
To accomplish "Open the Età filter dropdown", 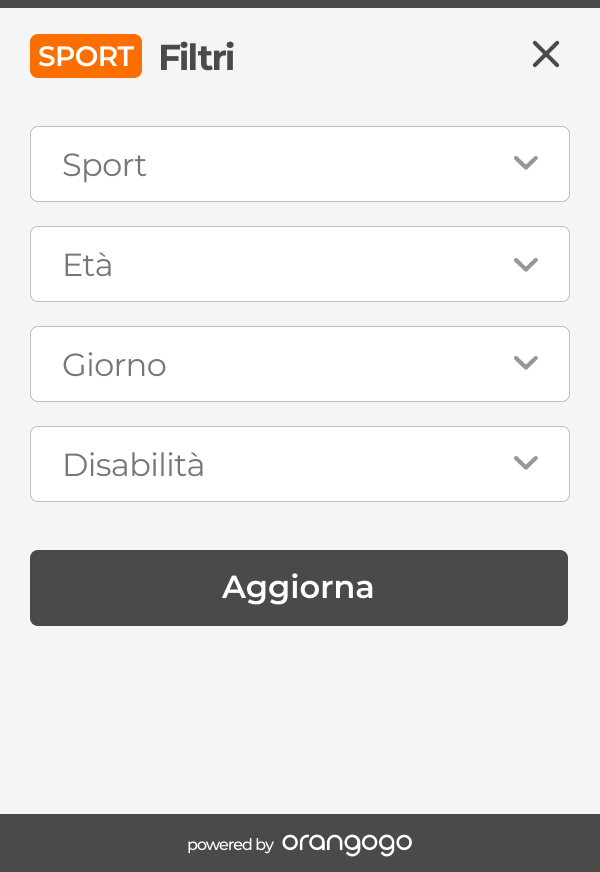I will 300,264.
